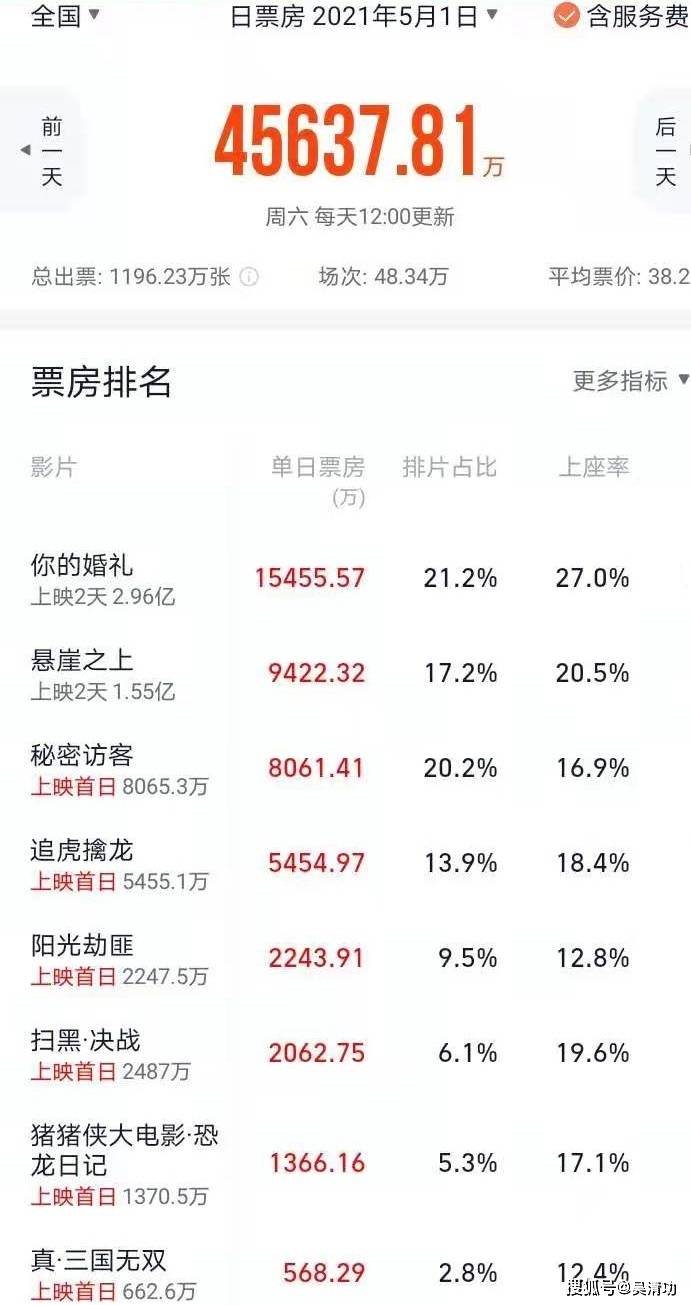The width and height of the screenshot is (691, 1305).
Task: Open the 真·三国无双 movie row
Action: pyautogui.click(x=345, y=1272)
